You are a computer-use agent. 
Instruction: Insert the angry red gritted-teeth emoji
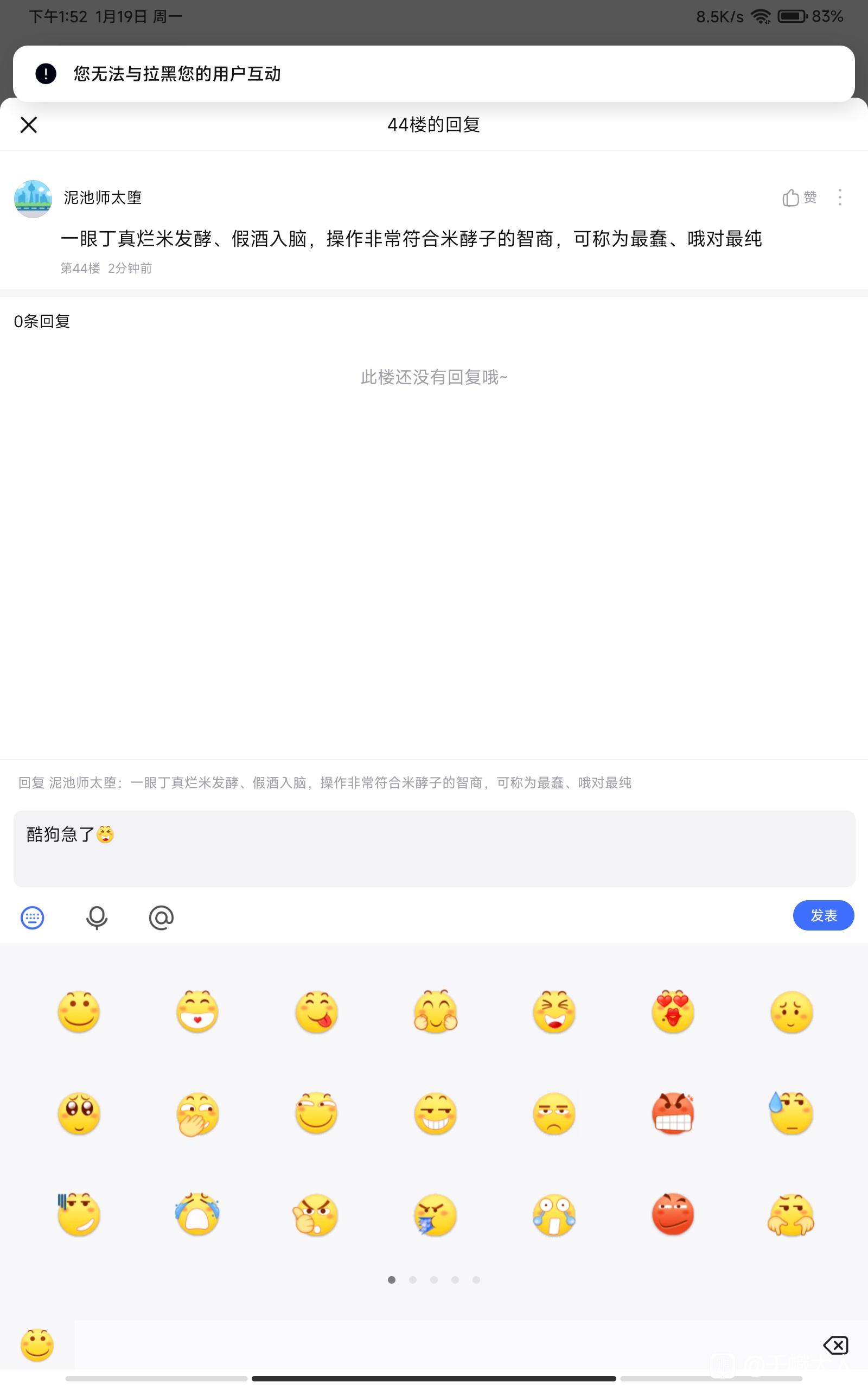pos(673,1113)
